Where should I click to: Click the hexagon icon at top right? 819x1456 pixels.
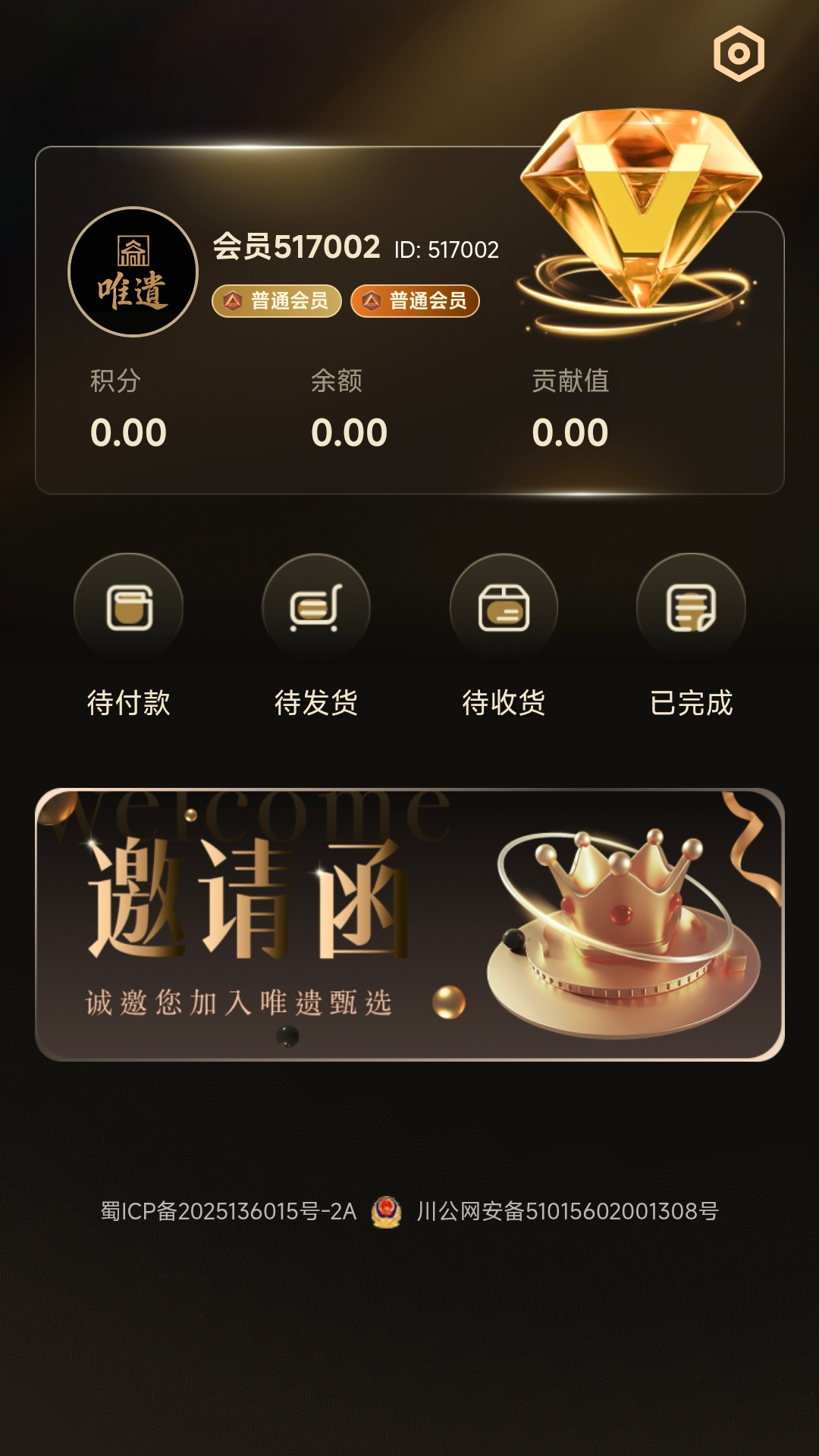[739, 53]
